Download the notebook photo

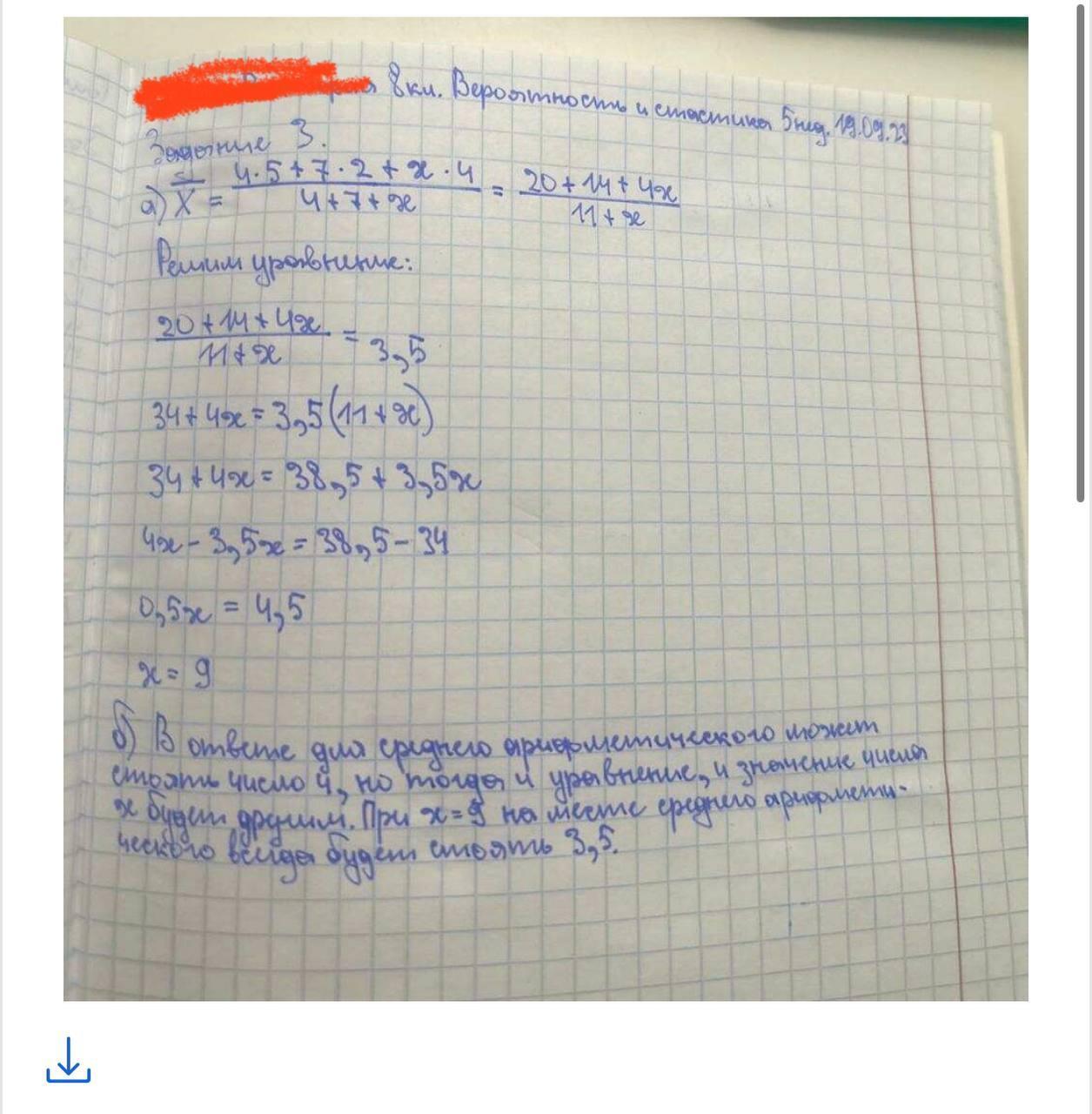[68, 1060]
